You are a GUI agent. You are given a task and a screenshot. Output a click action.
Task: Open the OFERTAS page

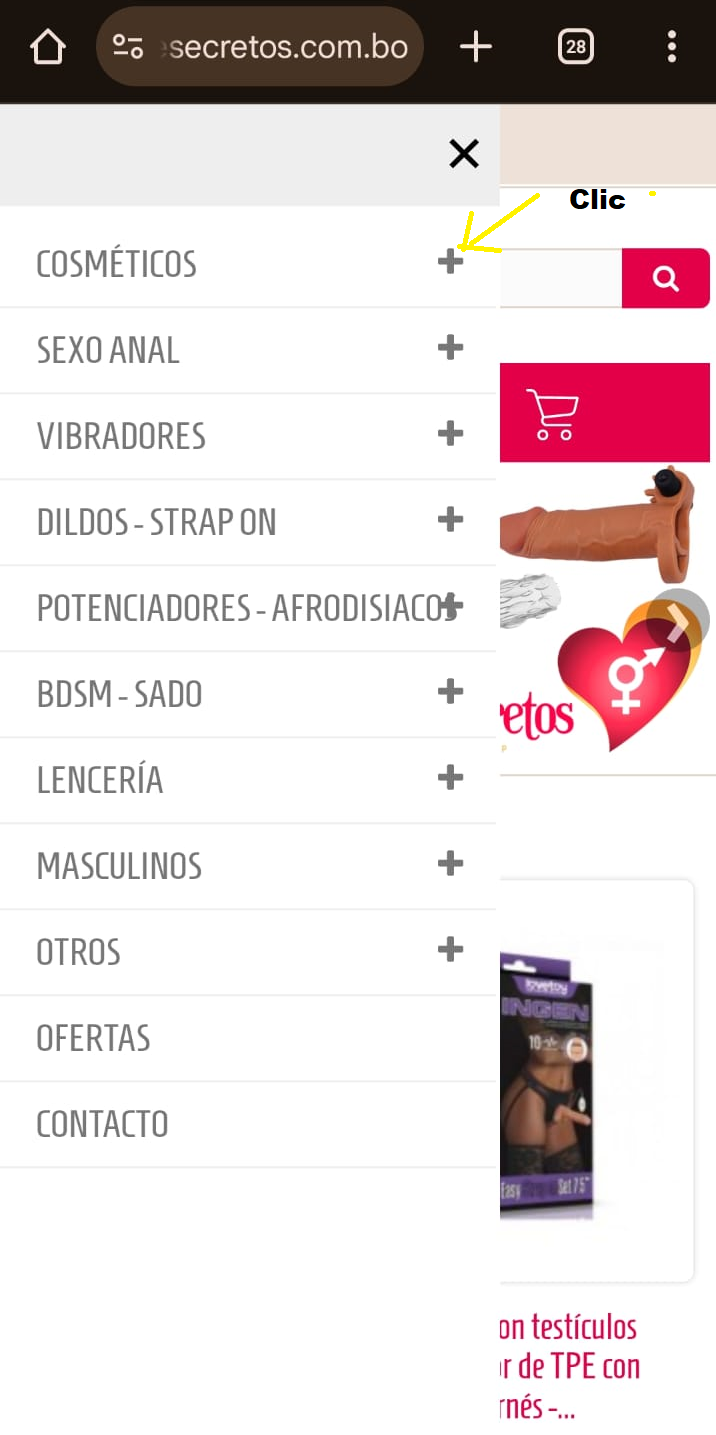tap(94, 1038)
